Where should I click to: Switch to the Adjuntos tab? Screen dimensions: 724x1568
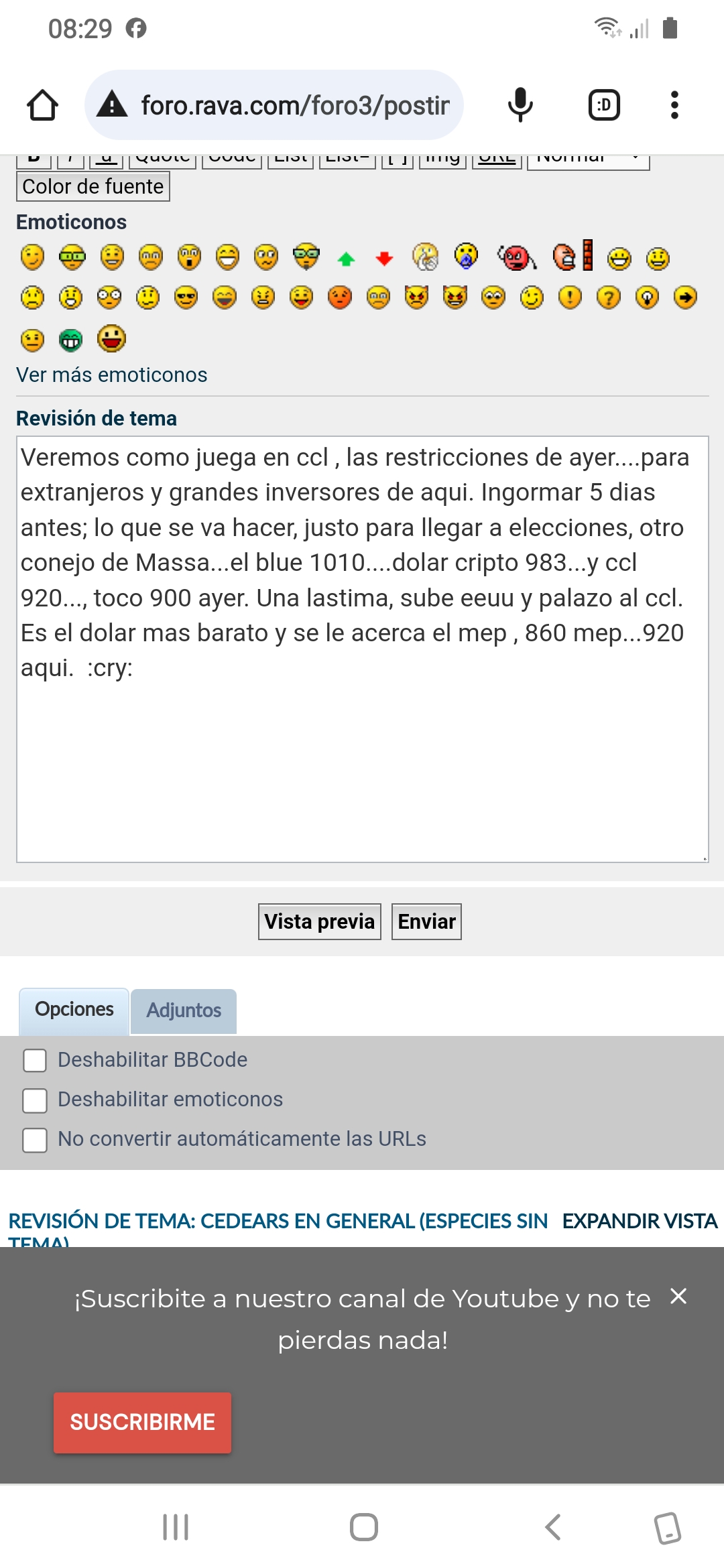point(184,1010)
